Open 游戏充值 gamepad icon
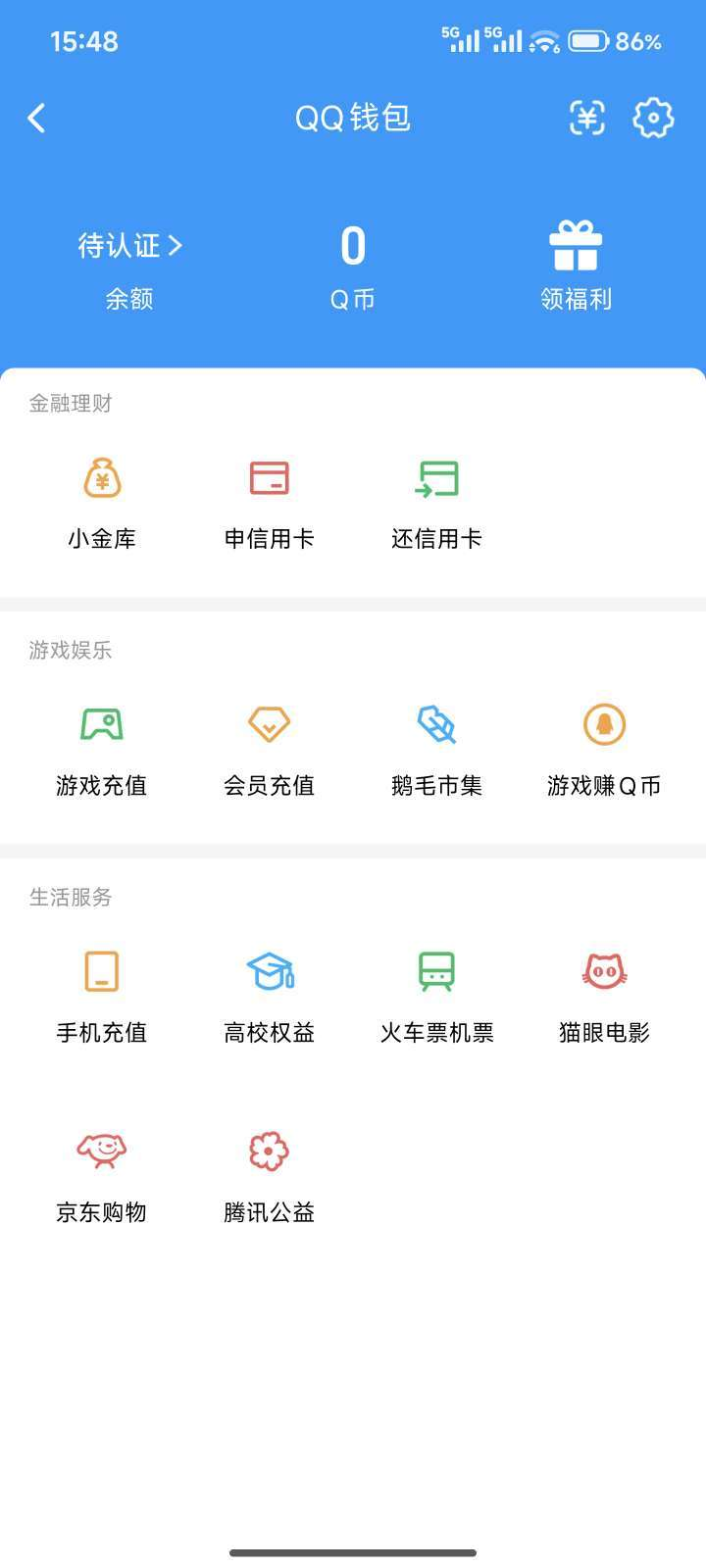This screenshot has width=706, height=1568. 101,725
